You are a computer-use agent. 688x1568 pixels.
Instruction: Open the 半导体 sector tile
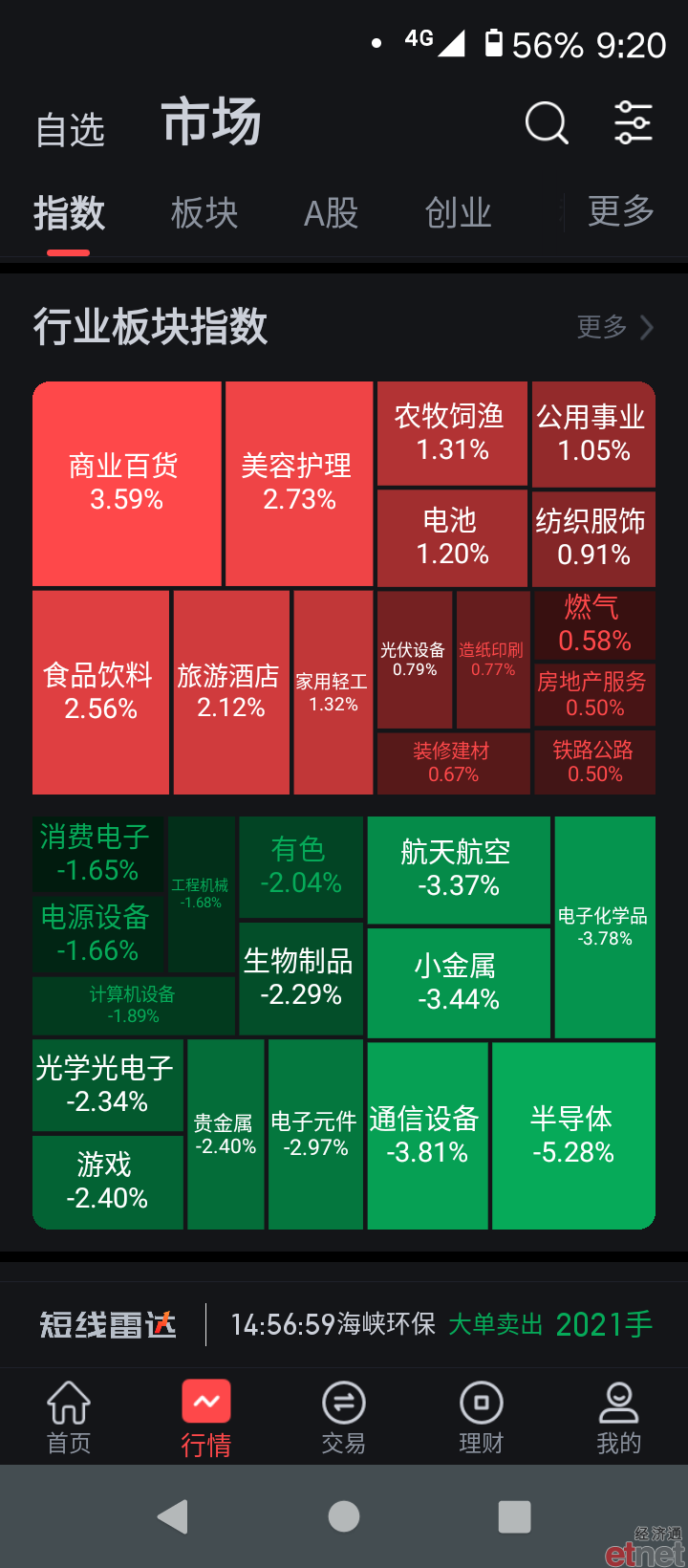click(x=573, y=1136)
